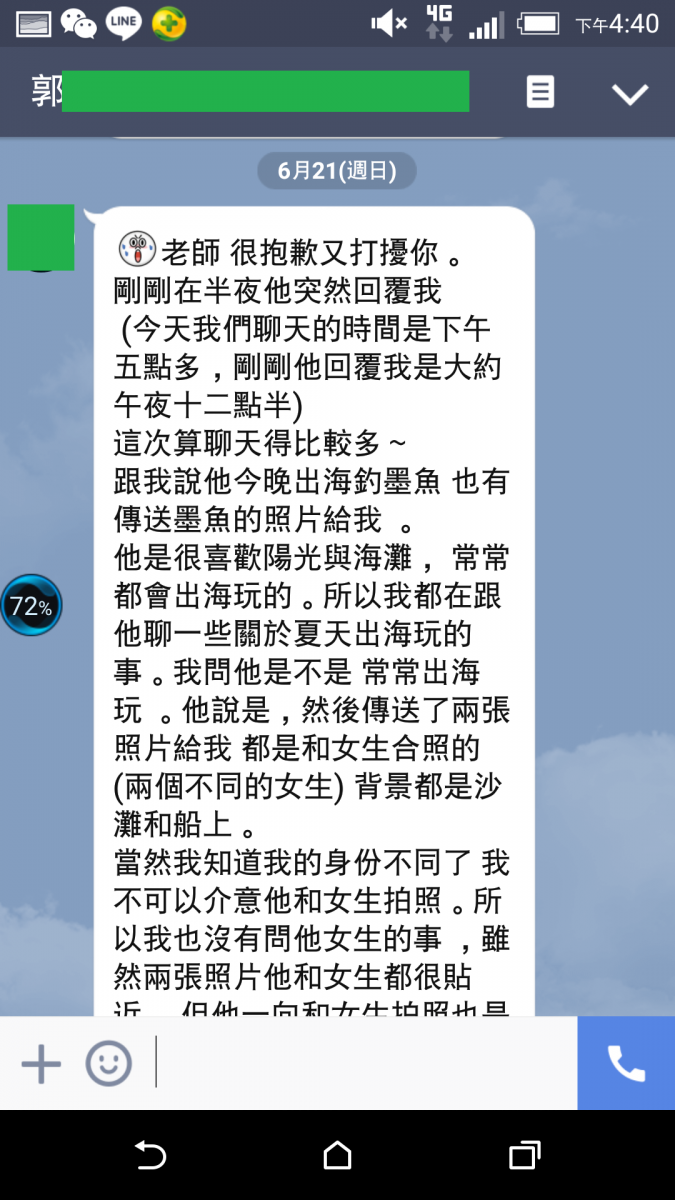Open recent apps from navigation bar
The height and width of the screenshot is (1200, 675).
(x=524, y=1155)
